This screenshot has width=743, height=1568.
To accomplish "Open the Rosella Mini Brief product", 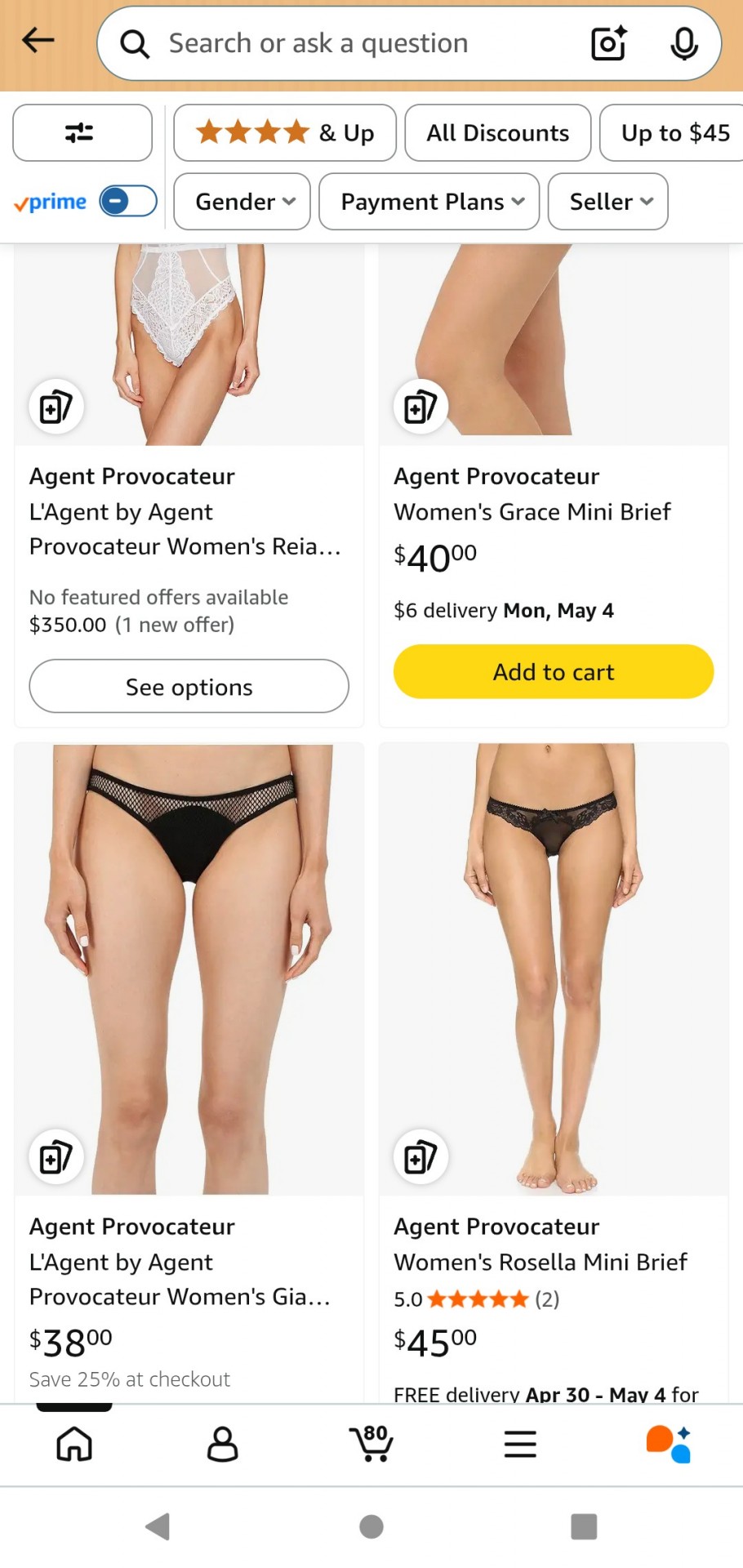I will [x=541, y=1262].
